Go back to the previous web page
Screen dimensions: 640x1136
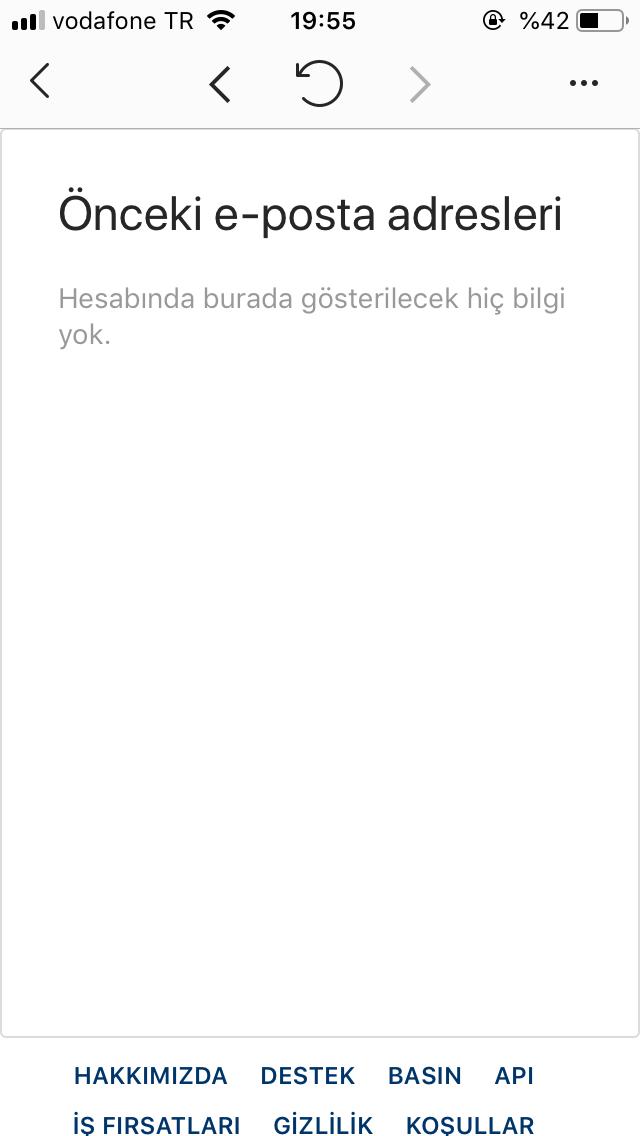pos(220,84)
